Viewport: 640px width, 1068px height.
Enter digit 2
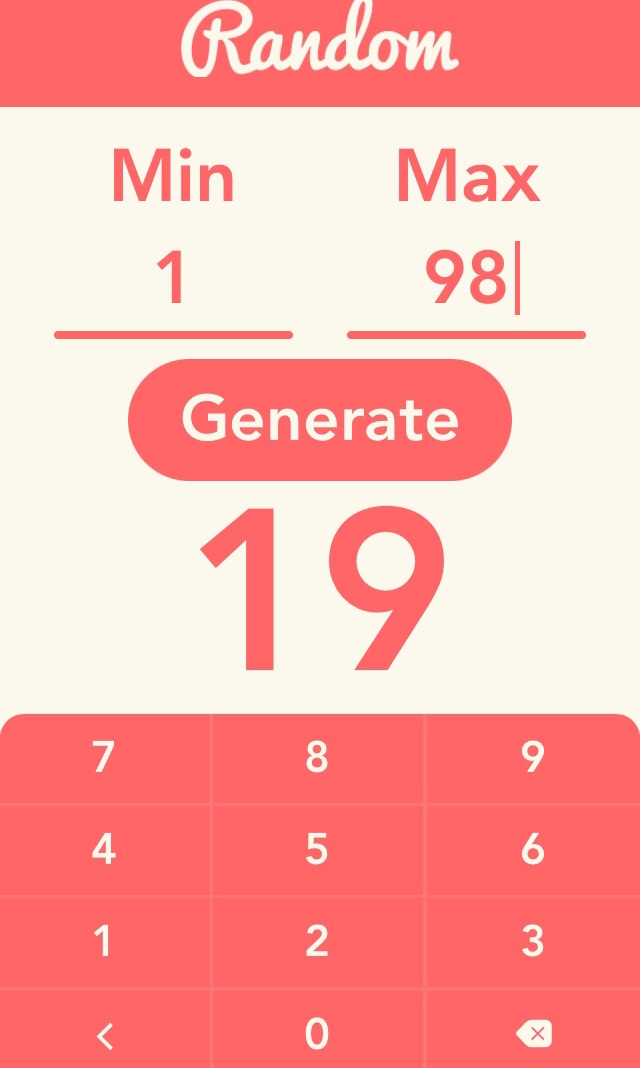pos(317,942)
